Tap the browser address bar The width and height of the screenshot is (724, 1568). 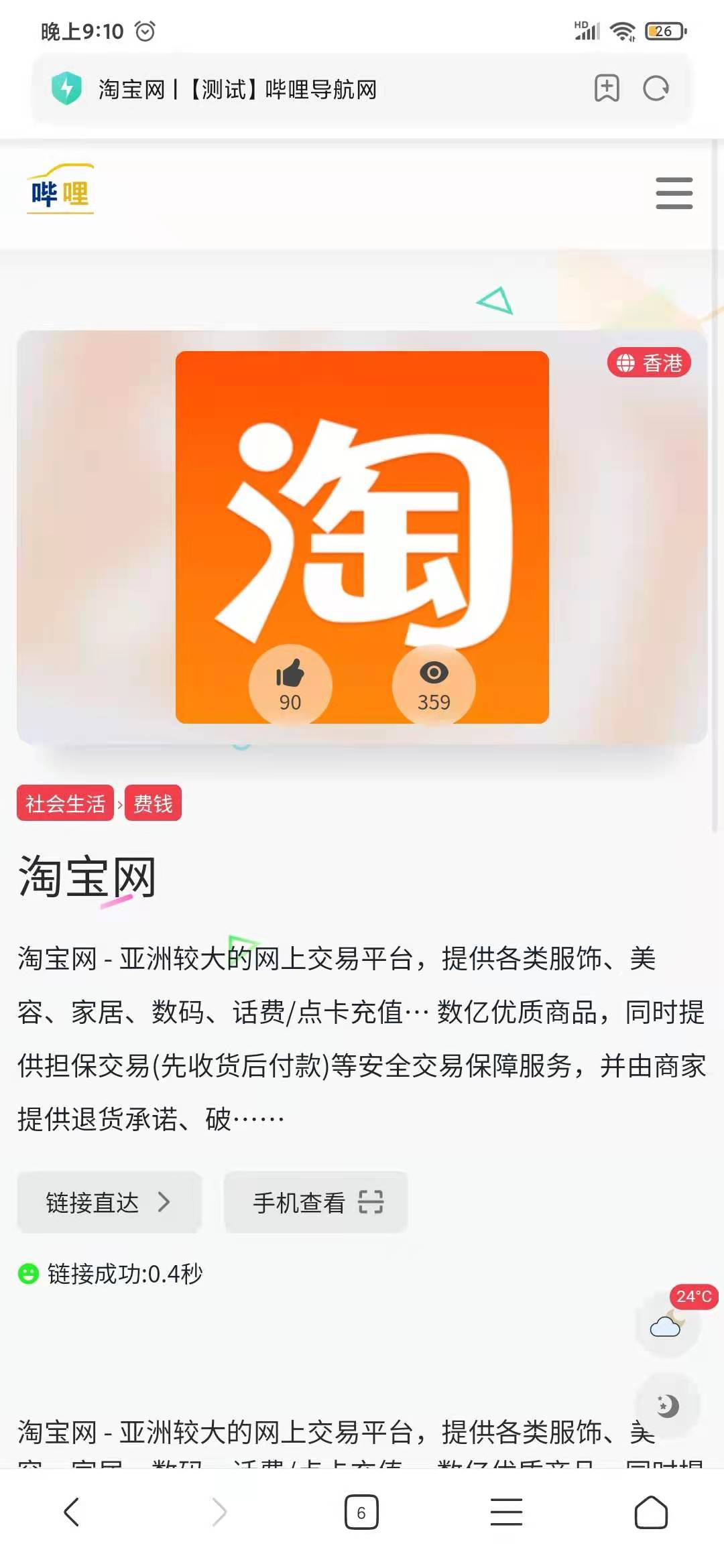(x=302, y=89)
